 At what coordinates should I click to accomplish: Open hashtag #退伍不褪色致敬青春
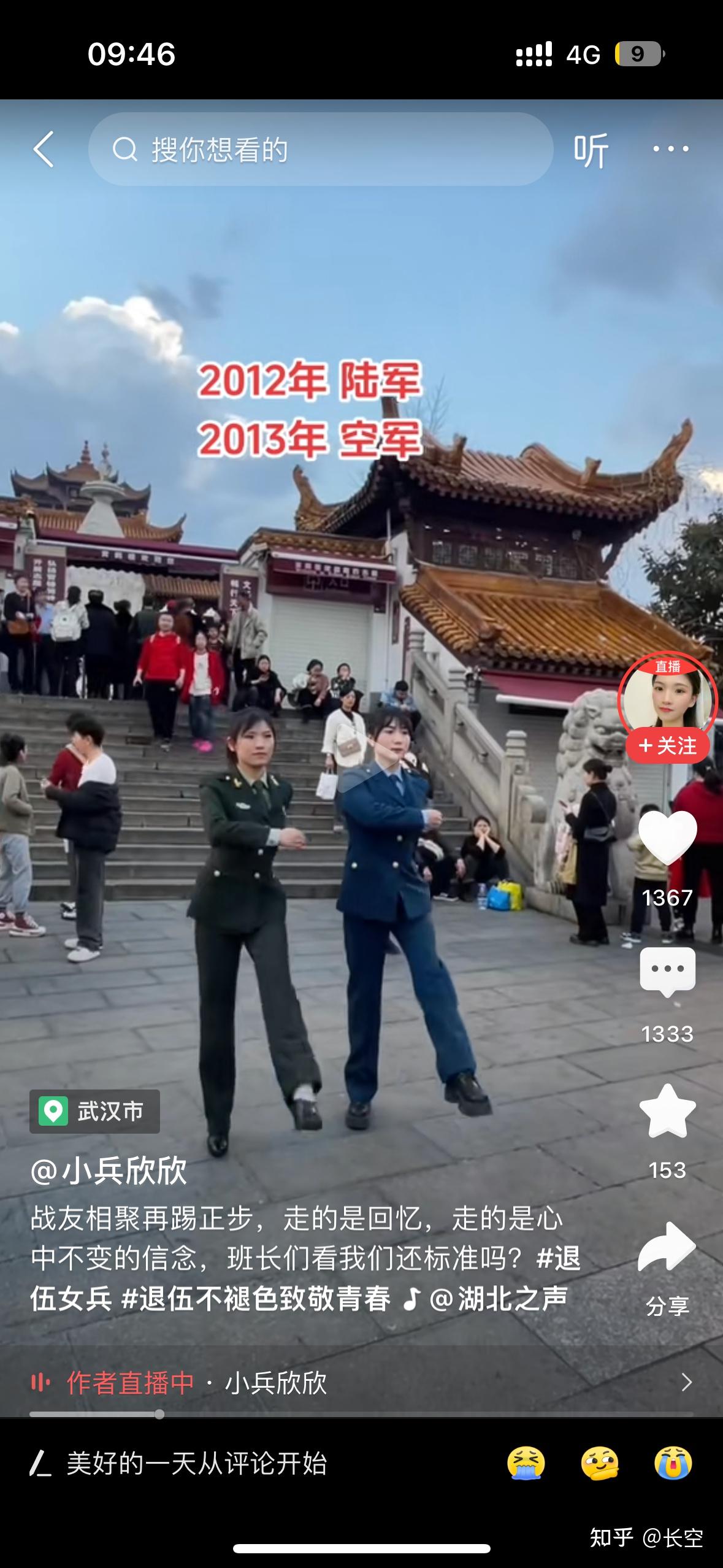click(x=256, y=1299)
